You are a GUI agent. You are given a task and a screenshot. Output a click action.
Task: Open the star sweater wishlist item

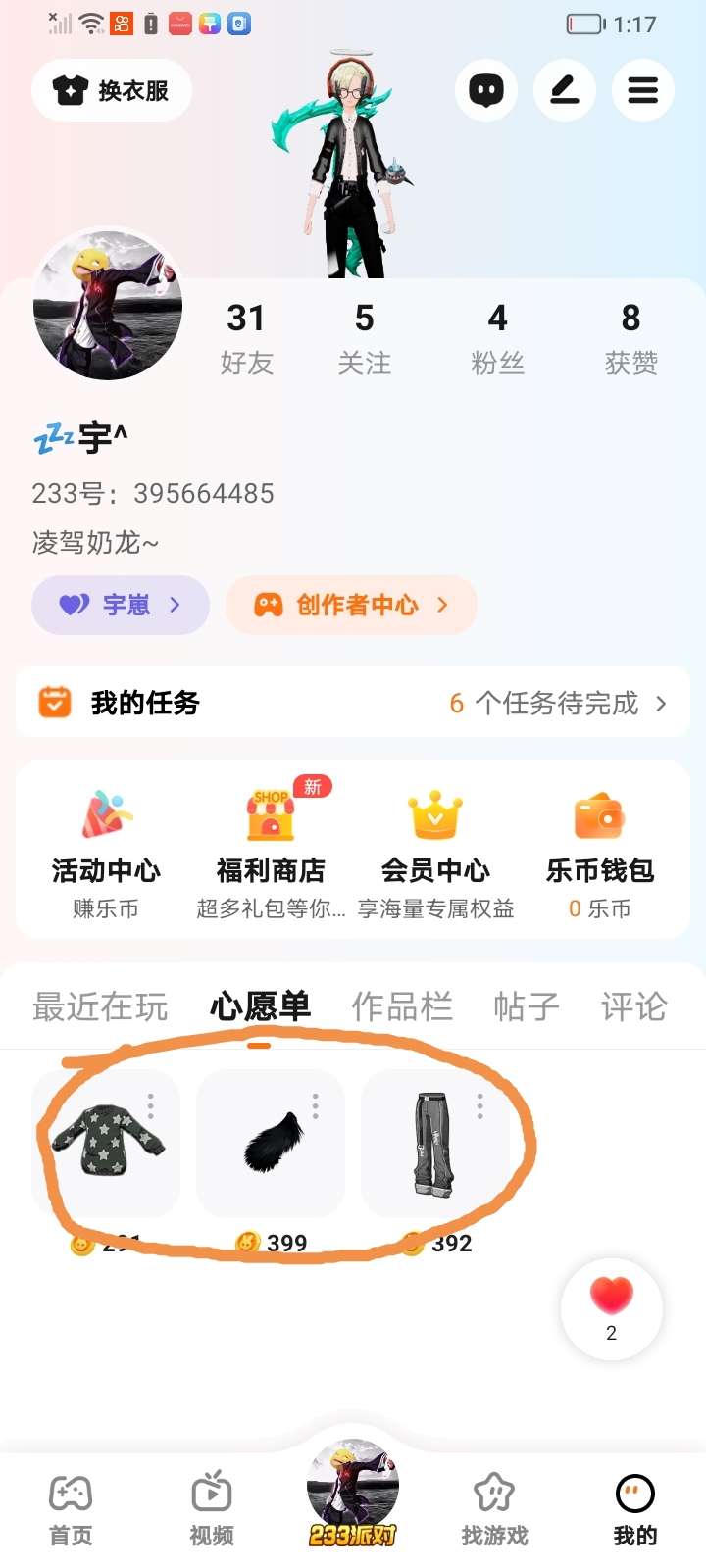pos(106,1143)
